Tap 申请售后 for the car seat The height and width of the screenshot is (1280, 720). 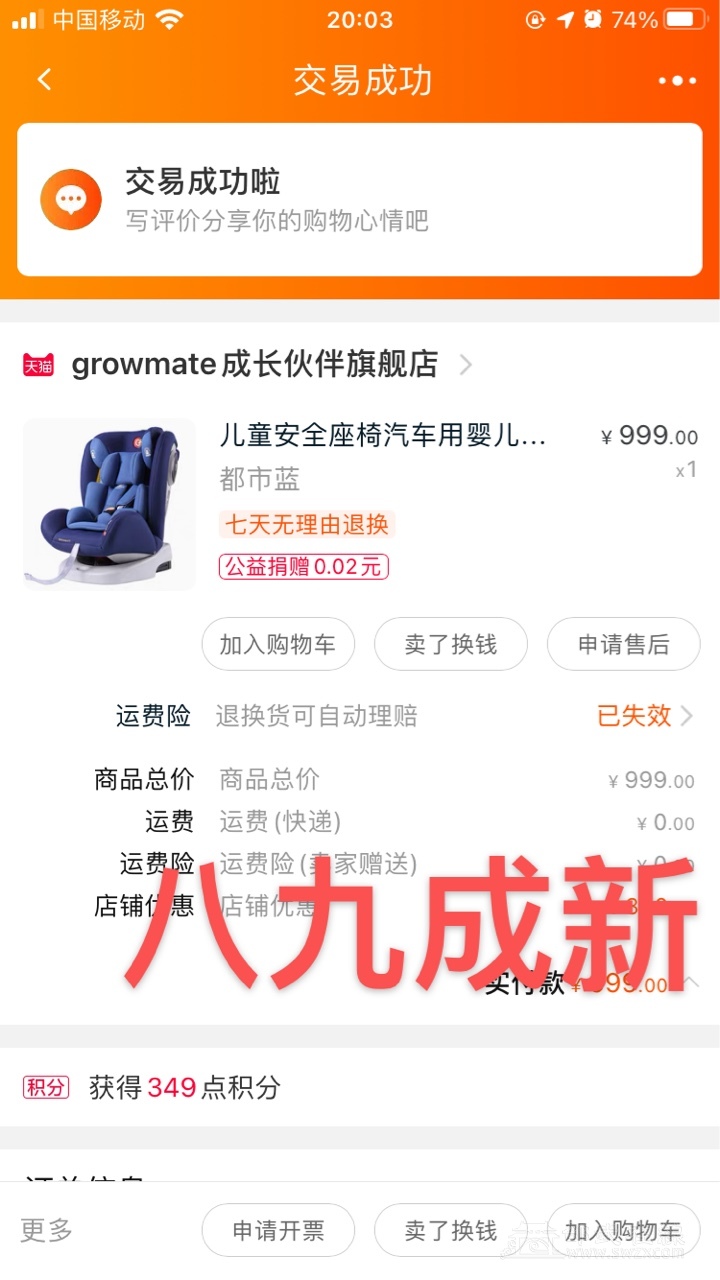tap(623, 645)
